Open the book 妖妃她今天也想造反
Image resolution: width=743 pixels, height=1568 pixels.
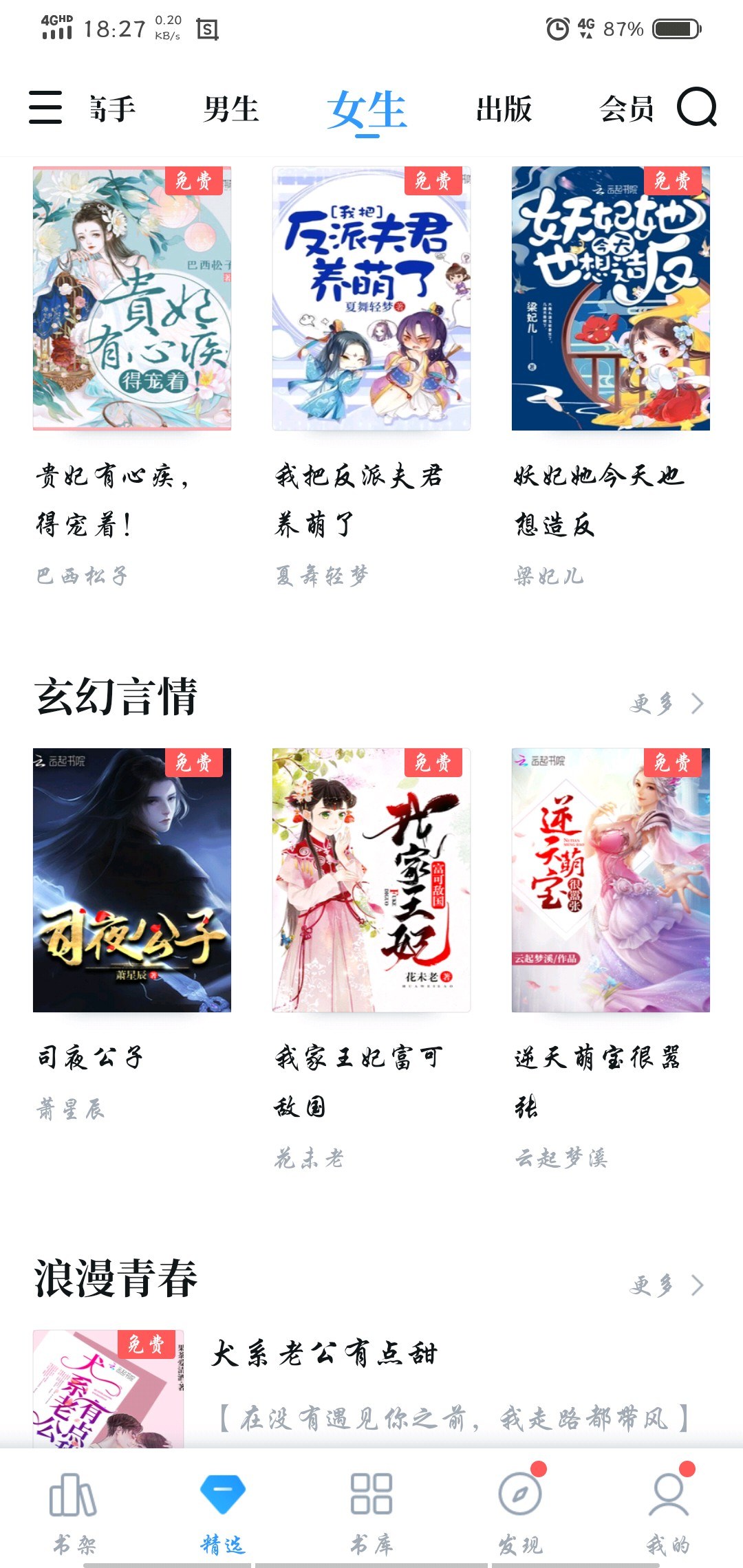611,298
